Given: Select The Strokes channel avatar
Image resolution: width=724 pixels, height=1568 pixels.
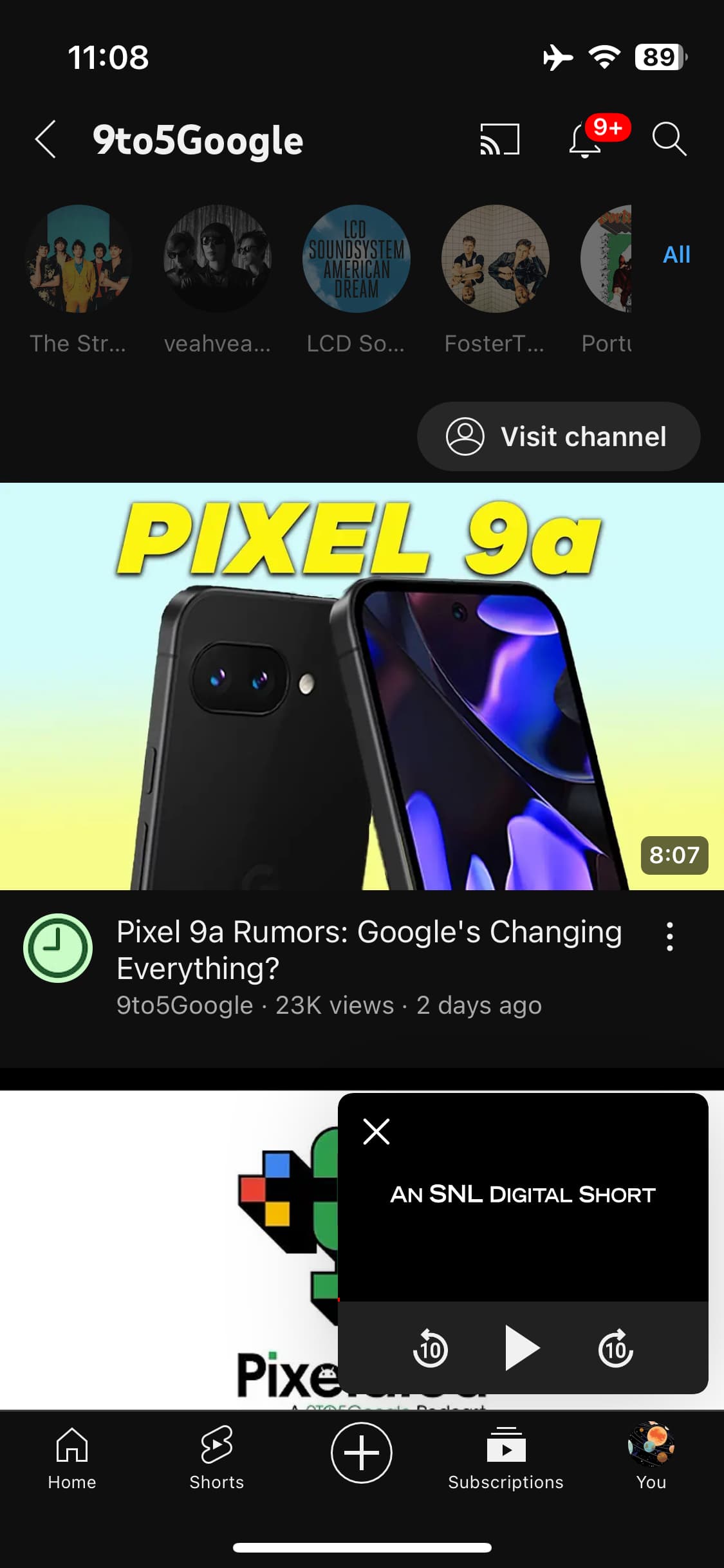Looking at the screenshot, I should click(x=79, y=259).
